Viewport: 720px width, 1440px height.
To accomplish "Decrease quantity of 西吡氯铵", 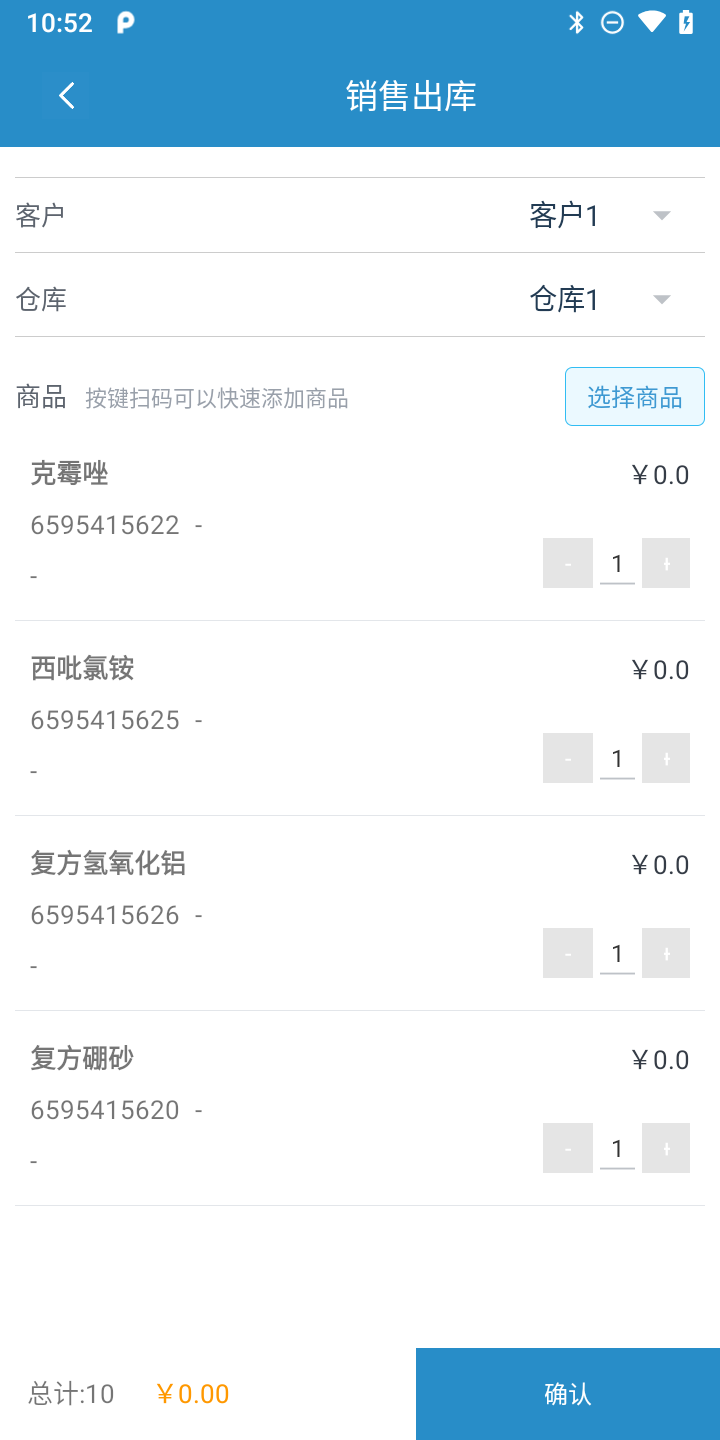I will pyautogui.click(x=568, y=758).
